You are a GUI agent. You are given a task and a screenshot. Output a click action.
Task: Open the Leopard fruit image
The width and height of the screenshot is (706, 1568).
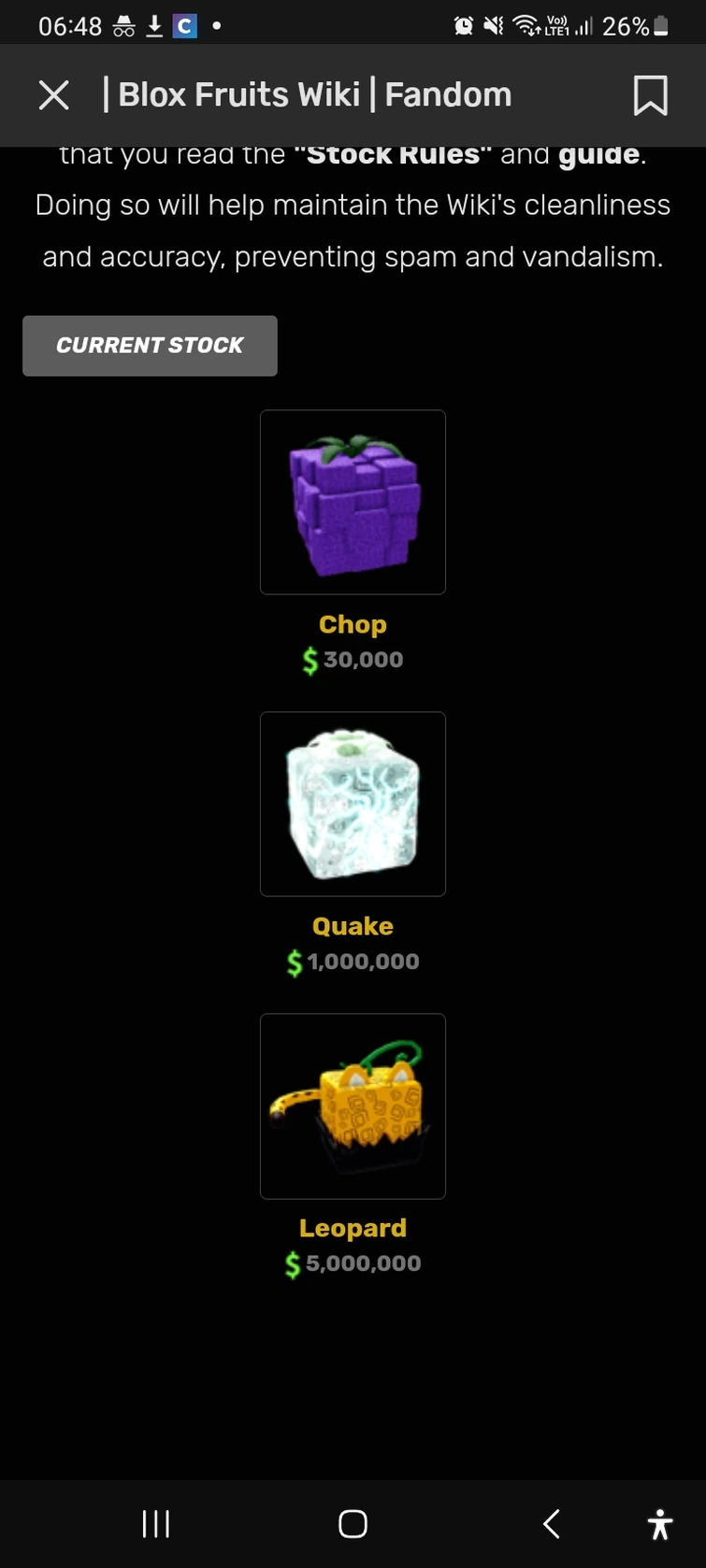click(353, 1105)
